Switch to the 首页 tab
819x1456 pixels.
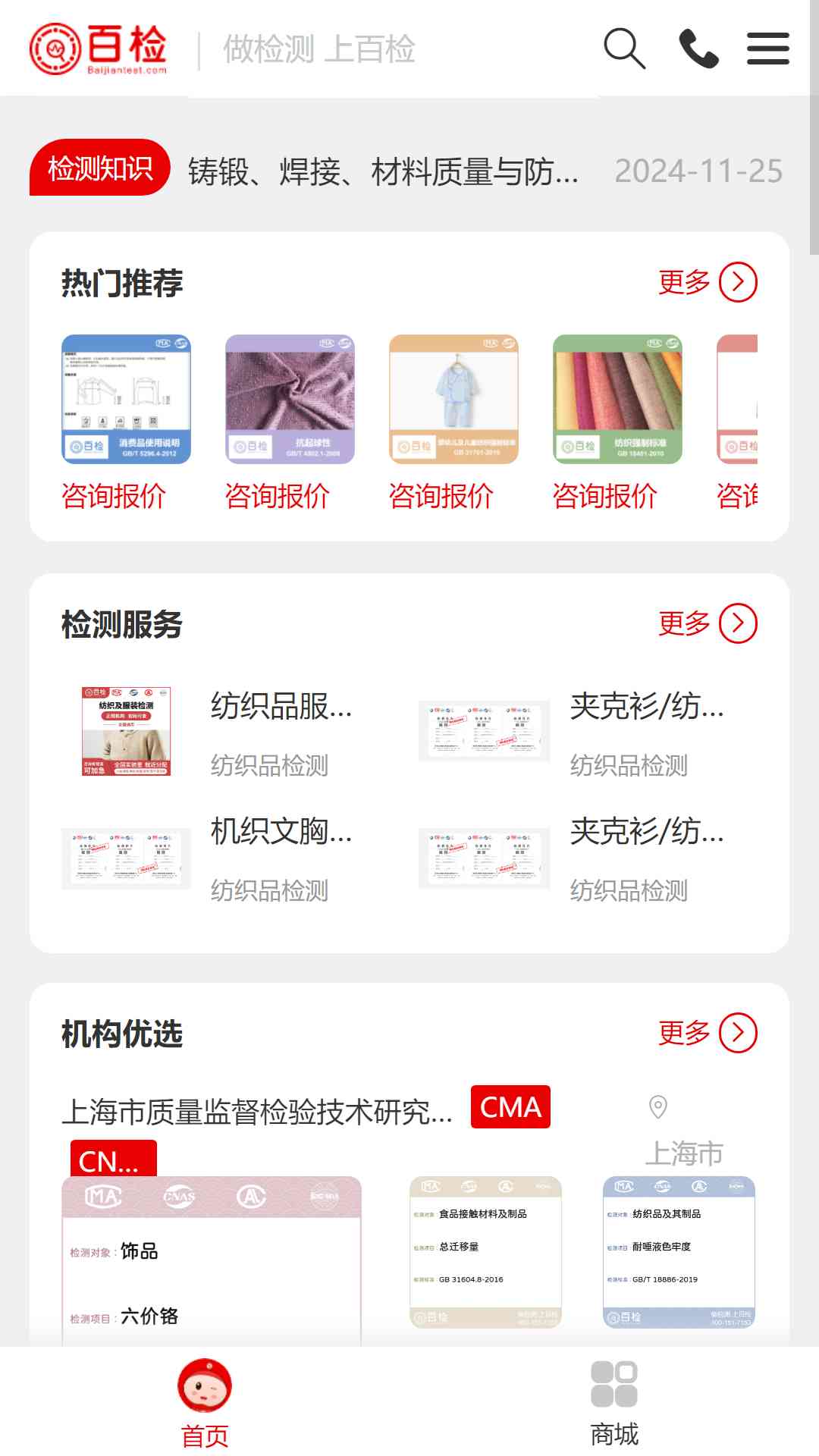pyautogui.click(x=205, y=1403)
